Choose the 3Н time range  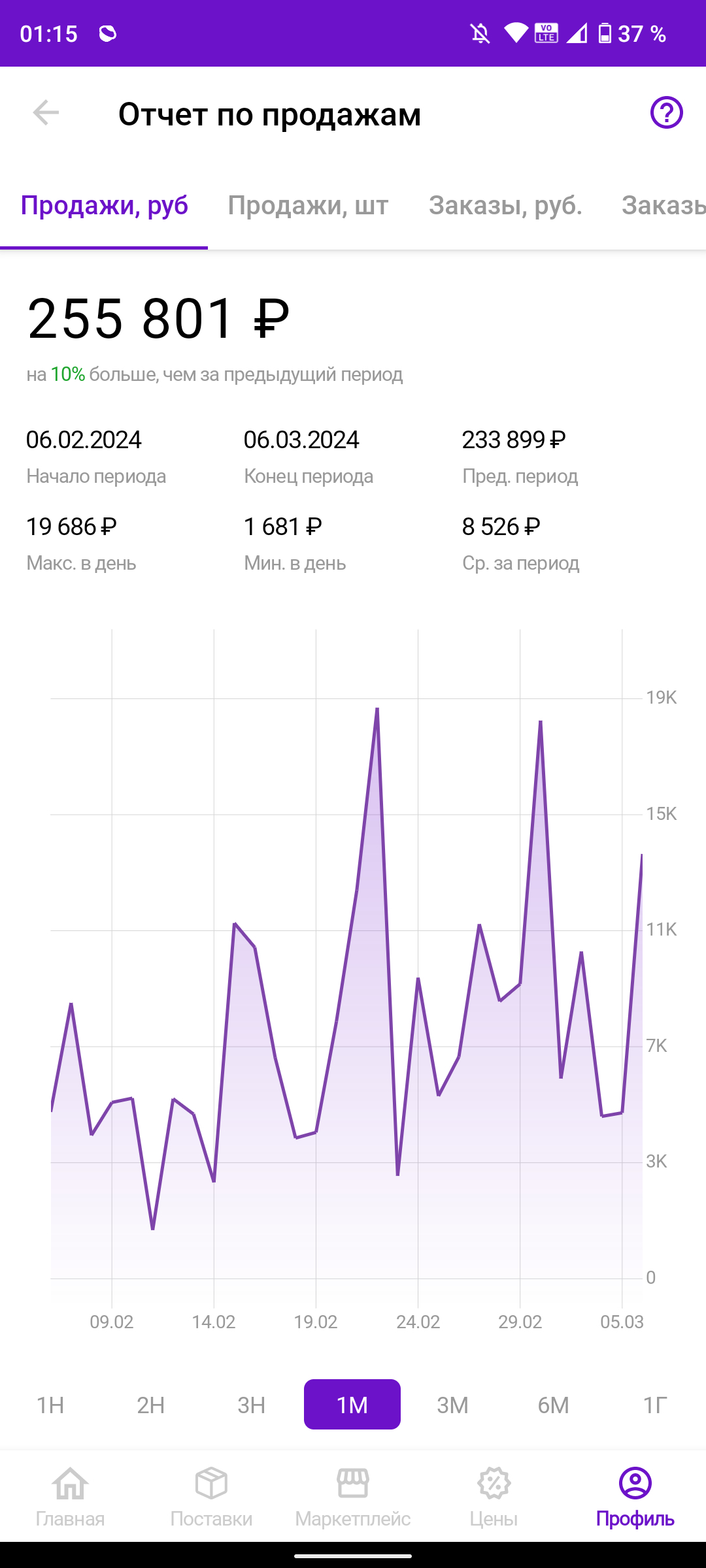tap(252, 1405)
